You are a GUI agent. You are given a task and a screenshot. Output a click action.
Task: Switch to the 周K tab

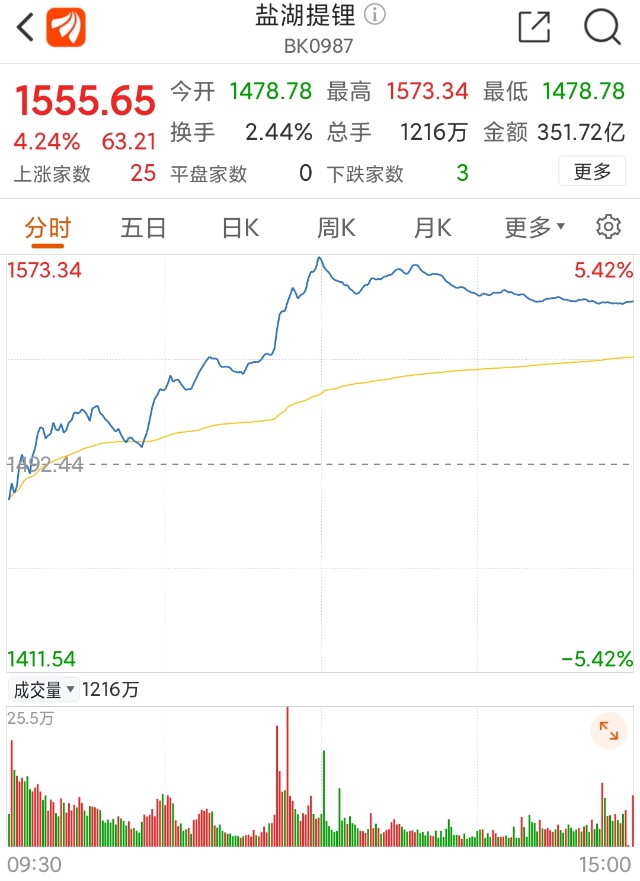tap(336, 228)
